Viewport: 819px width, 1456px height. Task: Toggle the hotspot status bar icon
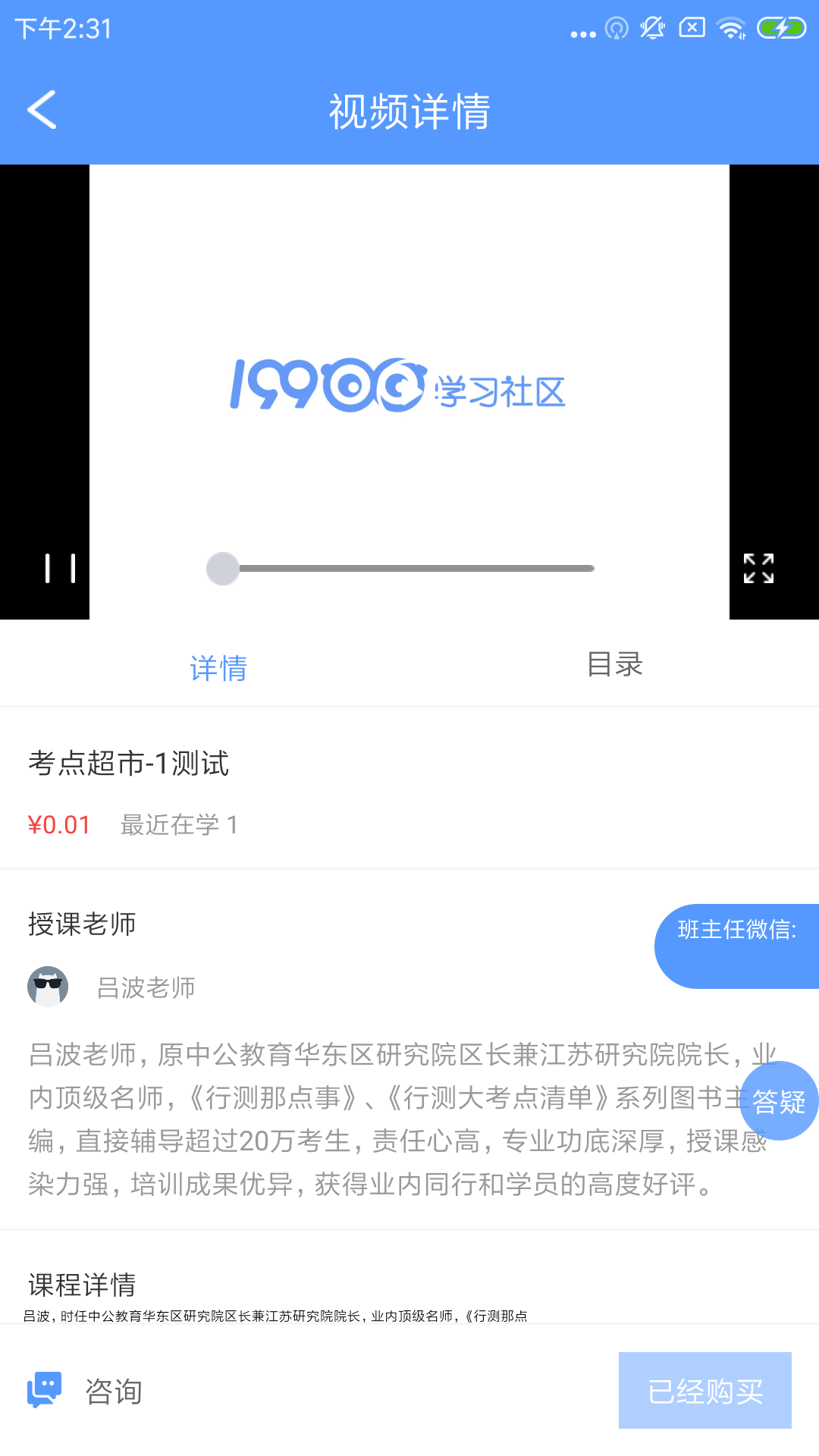click(615, 28)
